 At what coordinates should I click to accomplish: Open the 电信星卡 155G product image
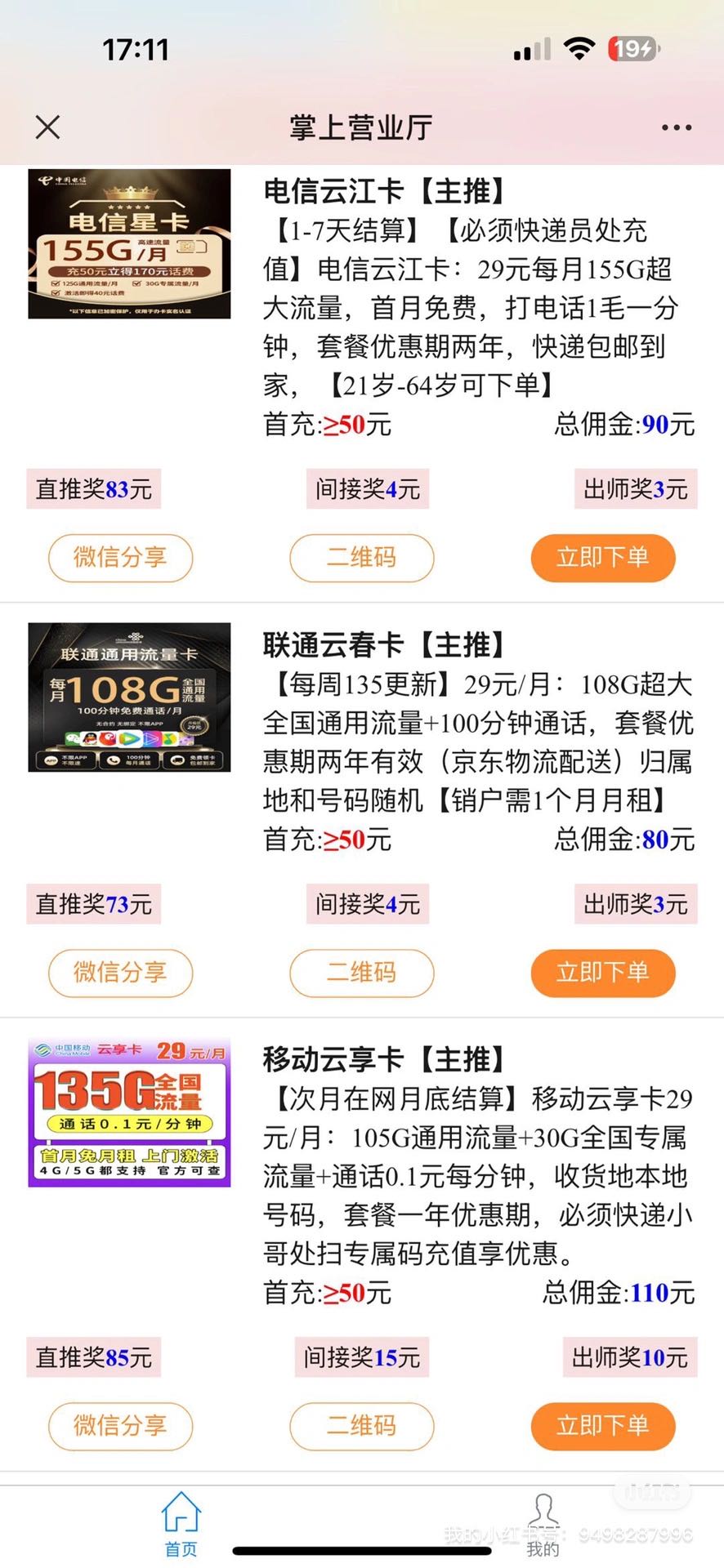(x=129, y=243)
